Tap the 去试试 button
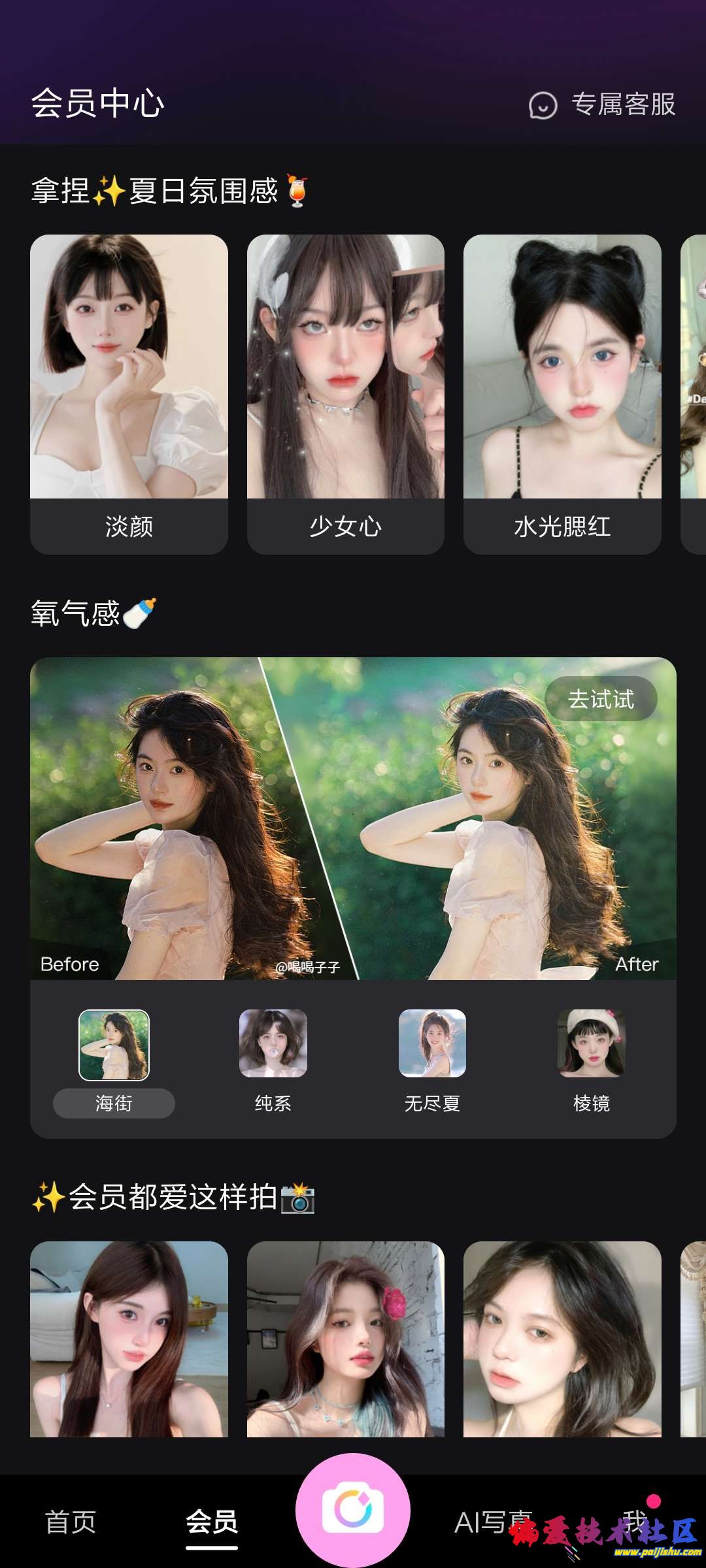The height and width of the screenshot is (1568, 706). tap(601, 699)
